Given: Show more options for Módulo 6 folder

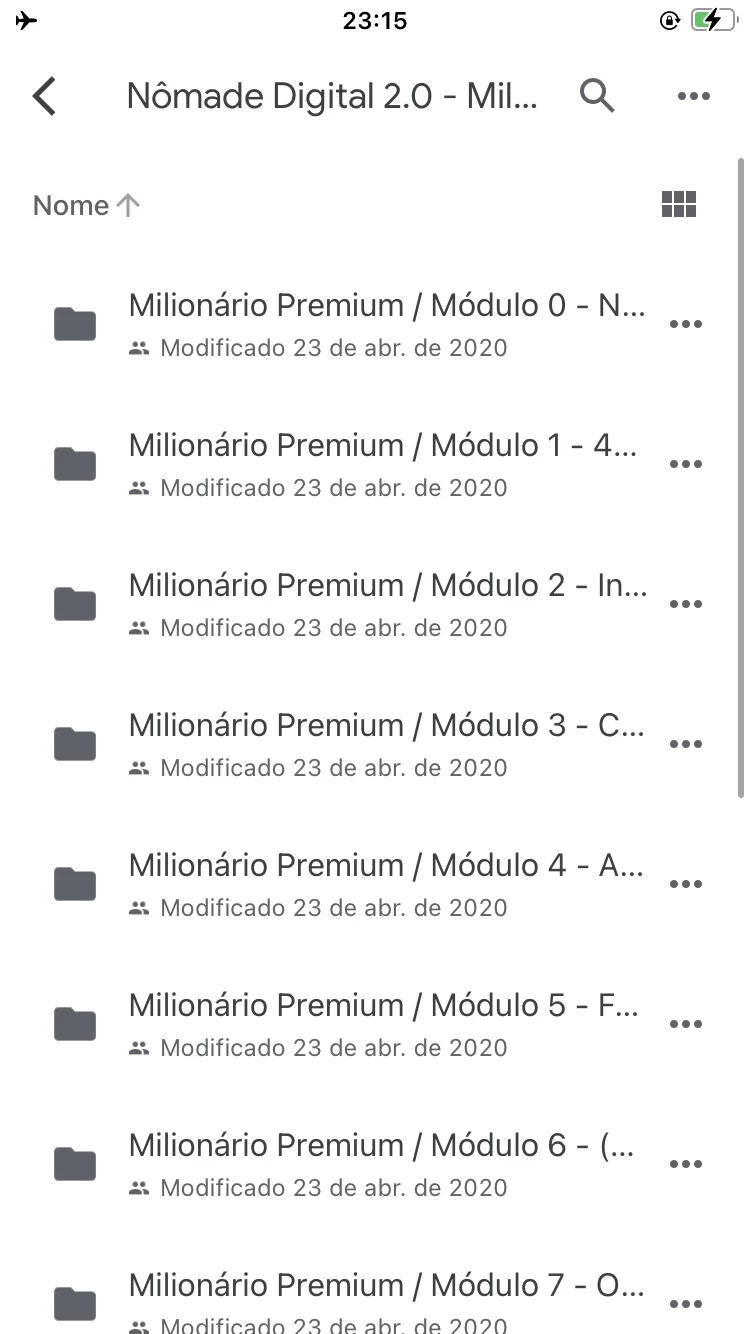Looking at the screenshot, I should point(685,1164).
